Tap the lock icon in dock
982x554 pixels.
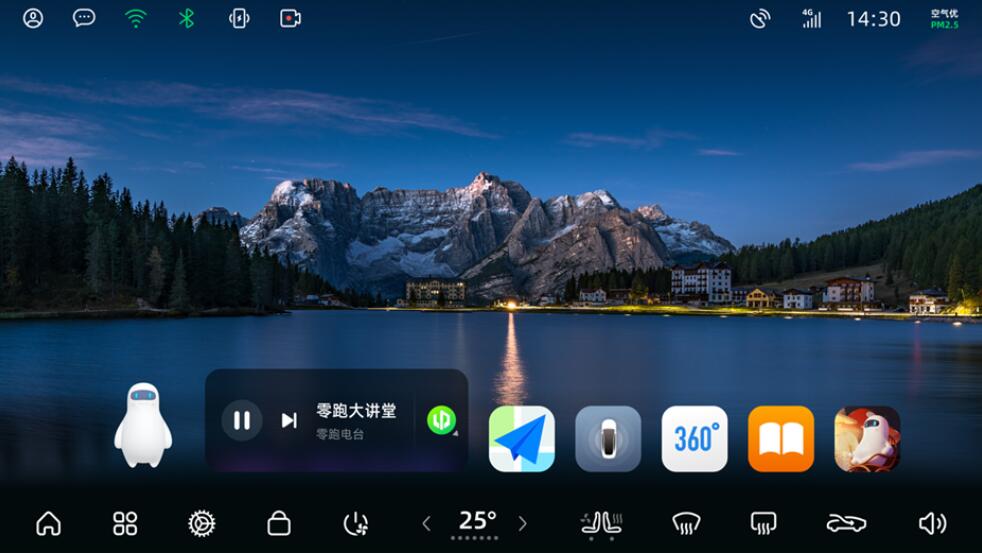point(279,523)
